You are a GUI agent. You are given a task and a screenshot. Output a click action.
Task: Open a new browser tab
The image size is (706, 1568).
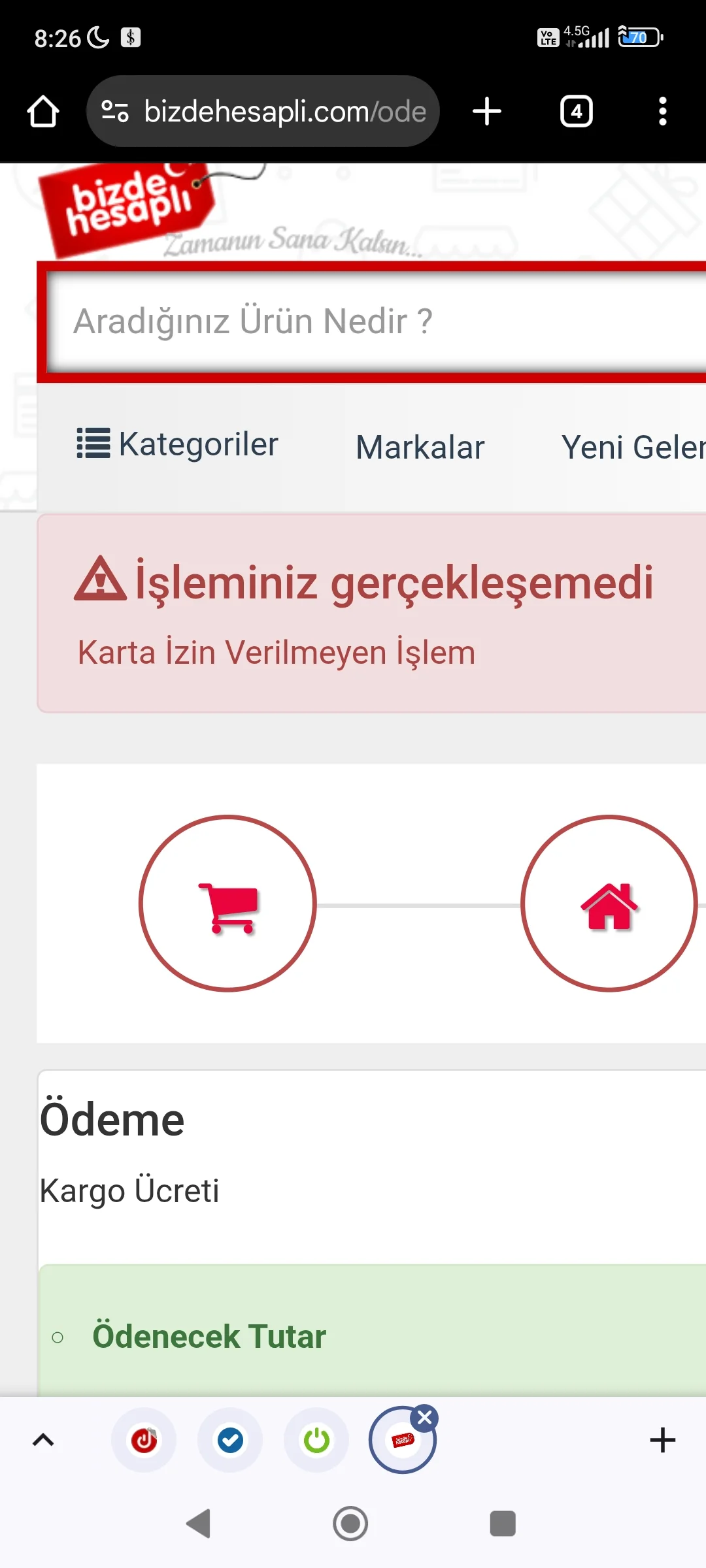click(x=487, y=111)
